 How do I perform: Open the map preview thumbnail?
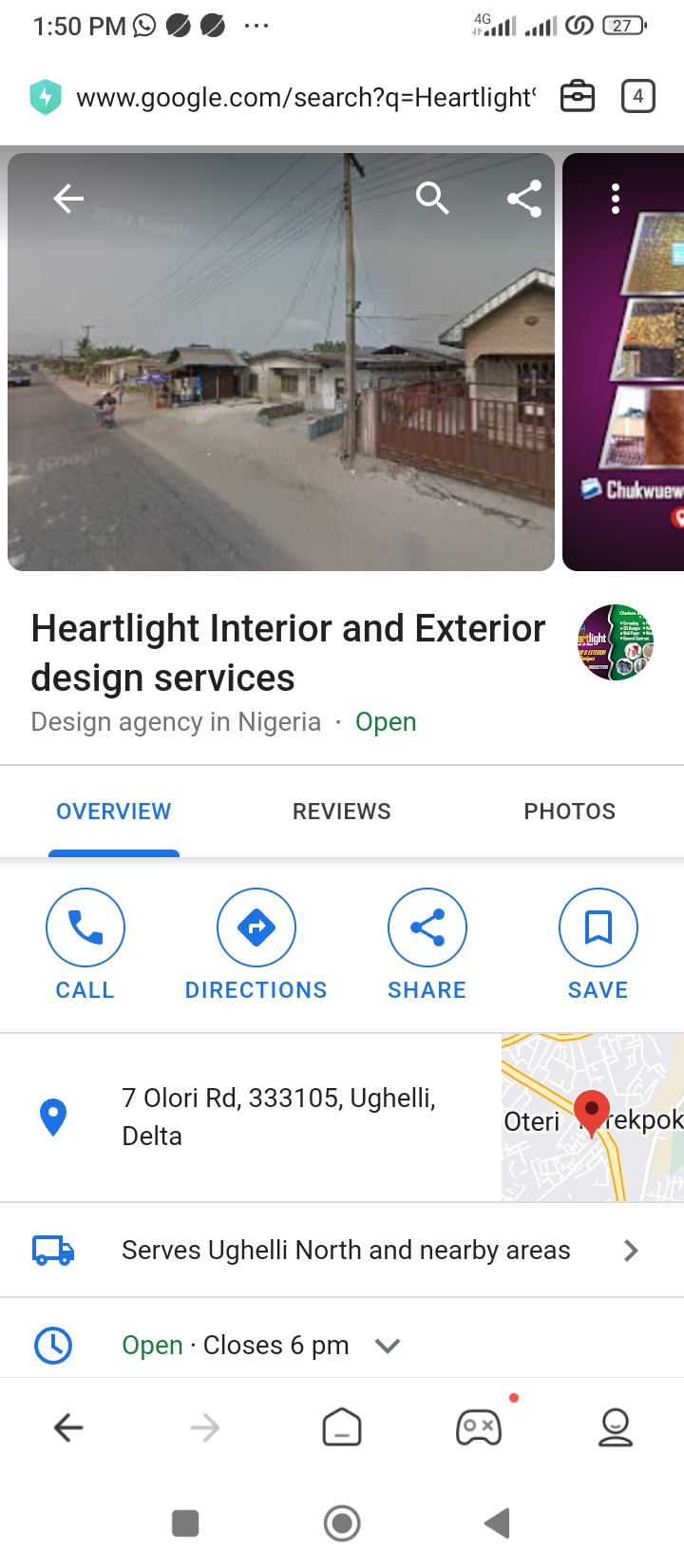593,1118
